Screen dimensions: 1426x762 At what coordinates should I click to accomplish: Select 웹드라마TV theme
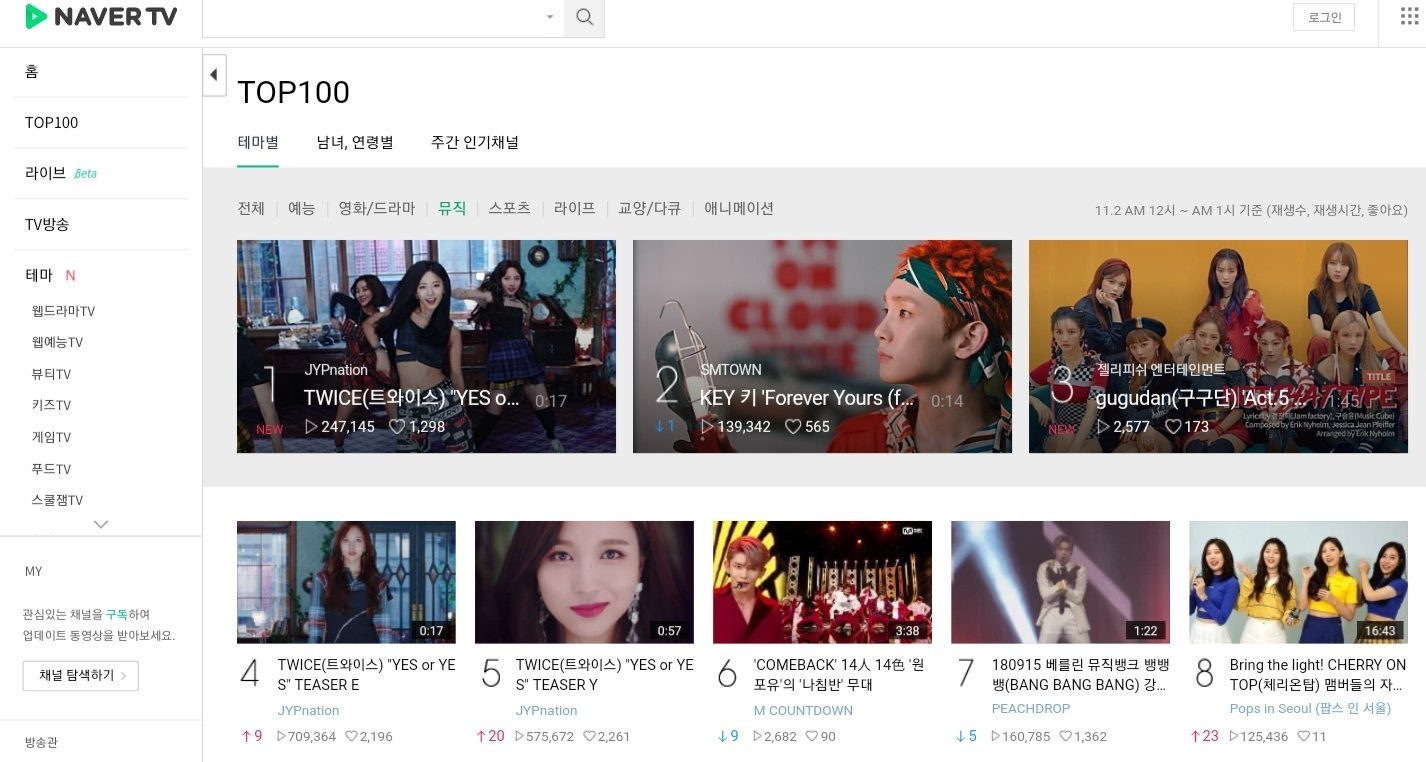coord(63,311)
